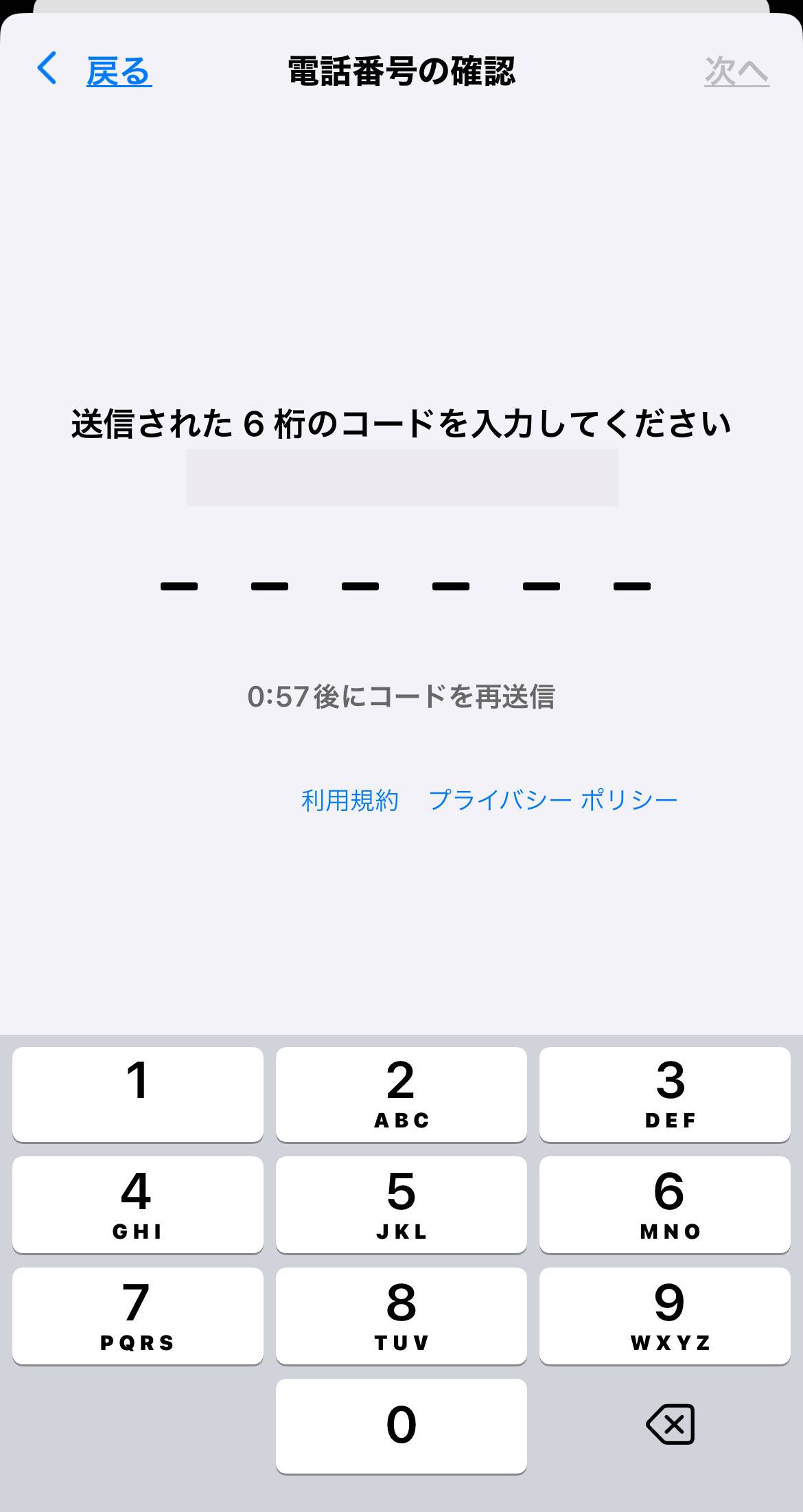
Task: Enter digit 2 on the keypad
Action: [x=401, y=1095]
